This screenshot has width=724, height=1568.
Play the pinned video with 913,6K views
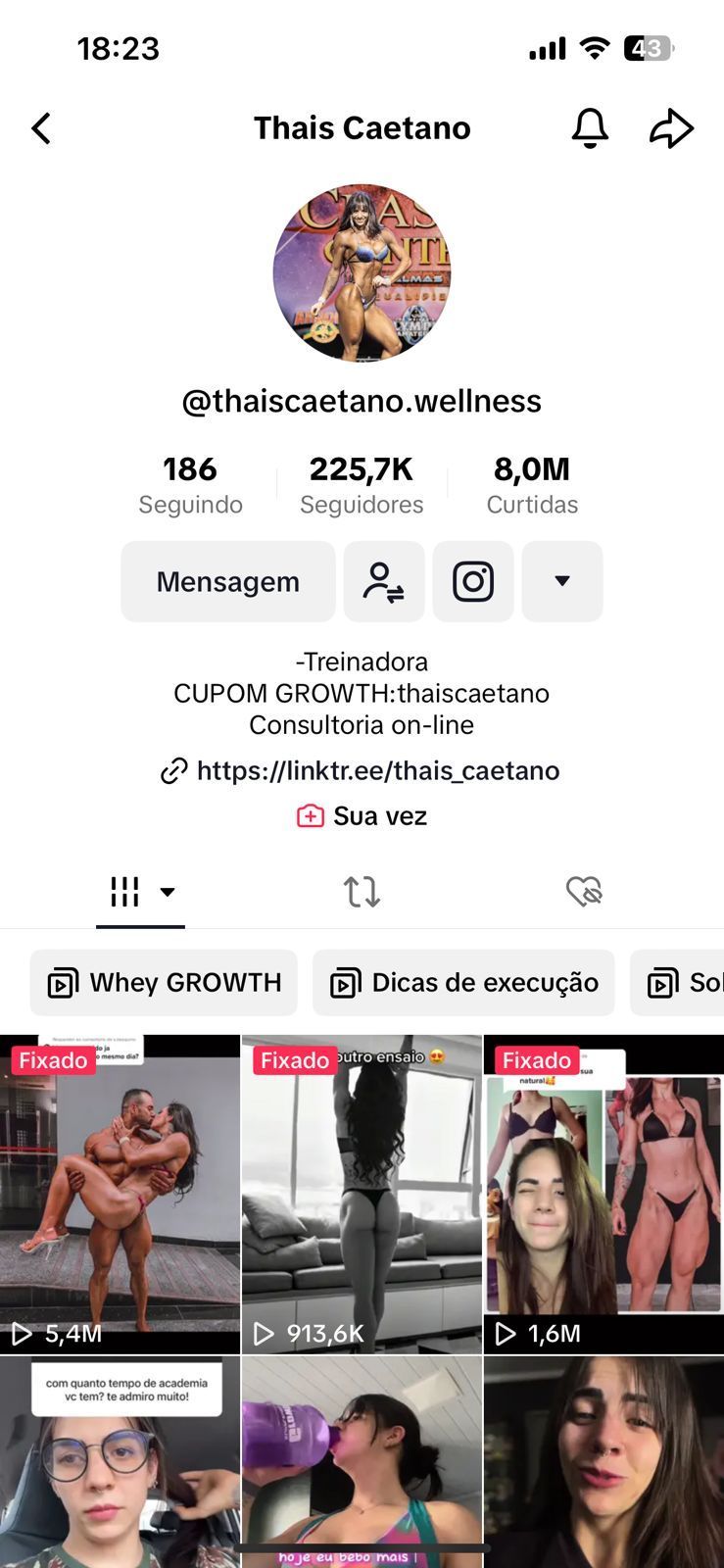click(x=362, y=1194)
